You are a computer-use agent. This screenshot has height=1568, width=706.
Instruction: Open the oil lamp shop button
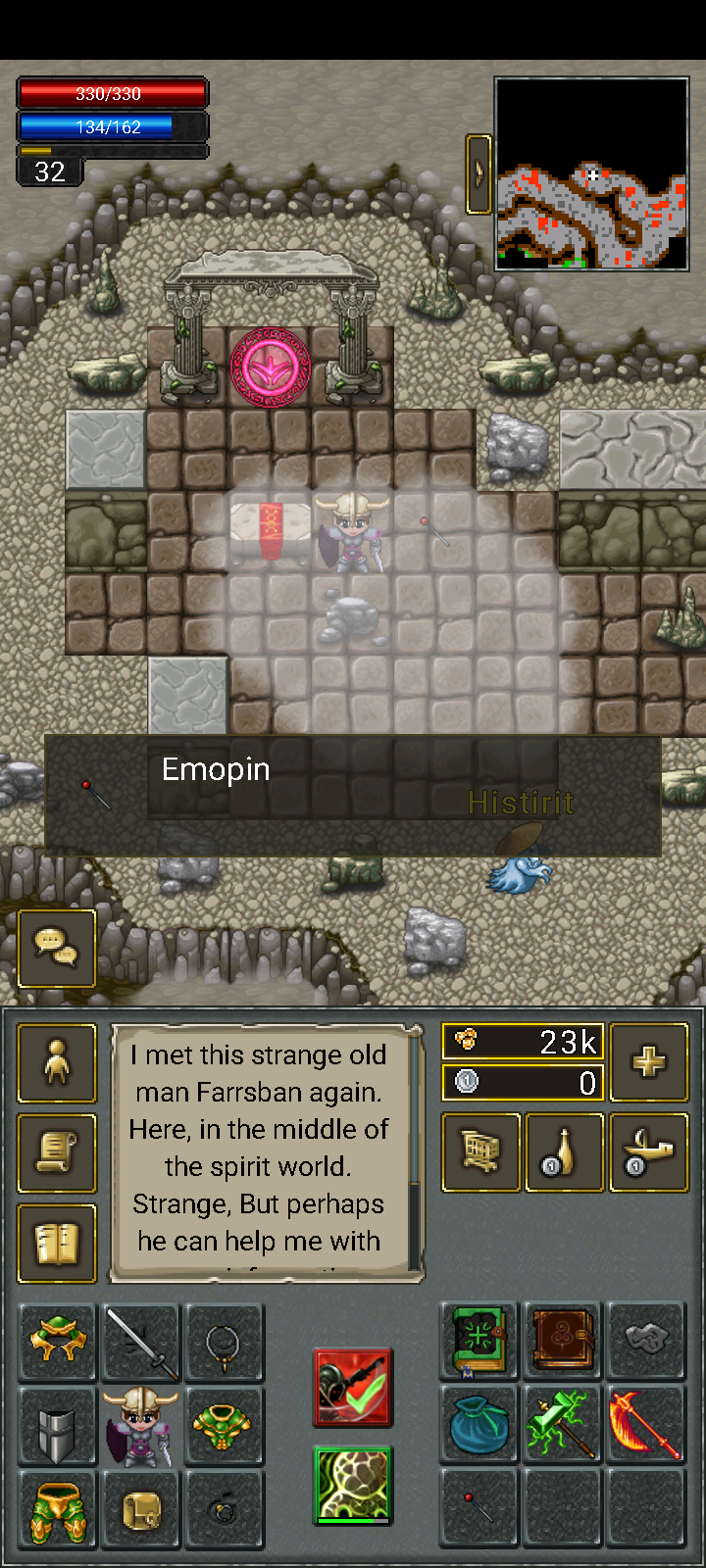pos(648,1152)
